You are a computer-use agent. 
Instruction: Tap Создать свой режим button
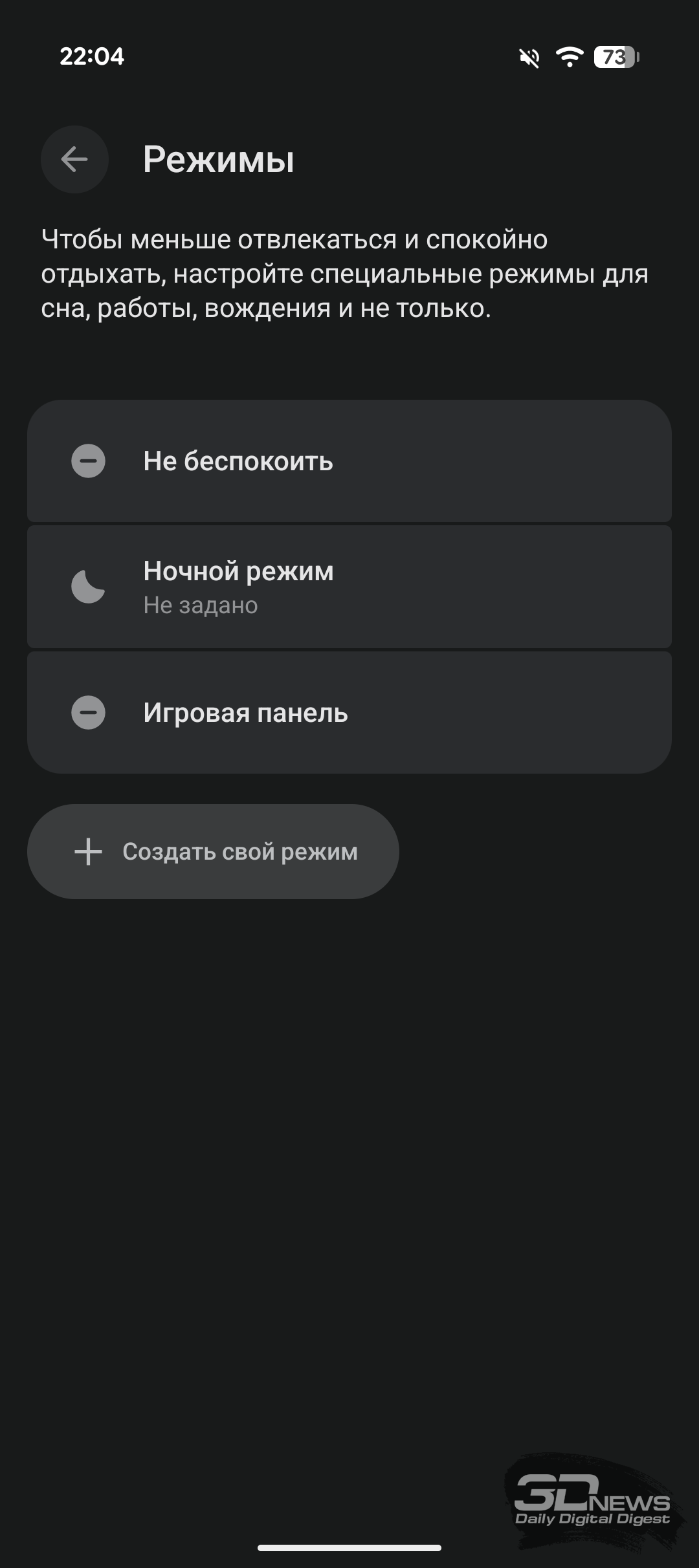(213, 851)
